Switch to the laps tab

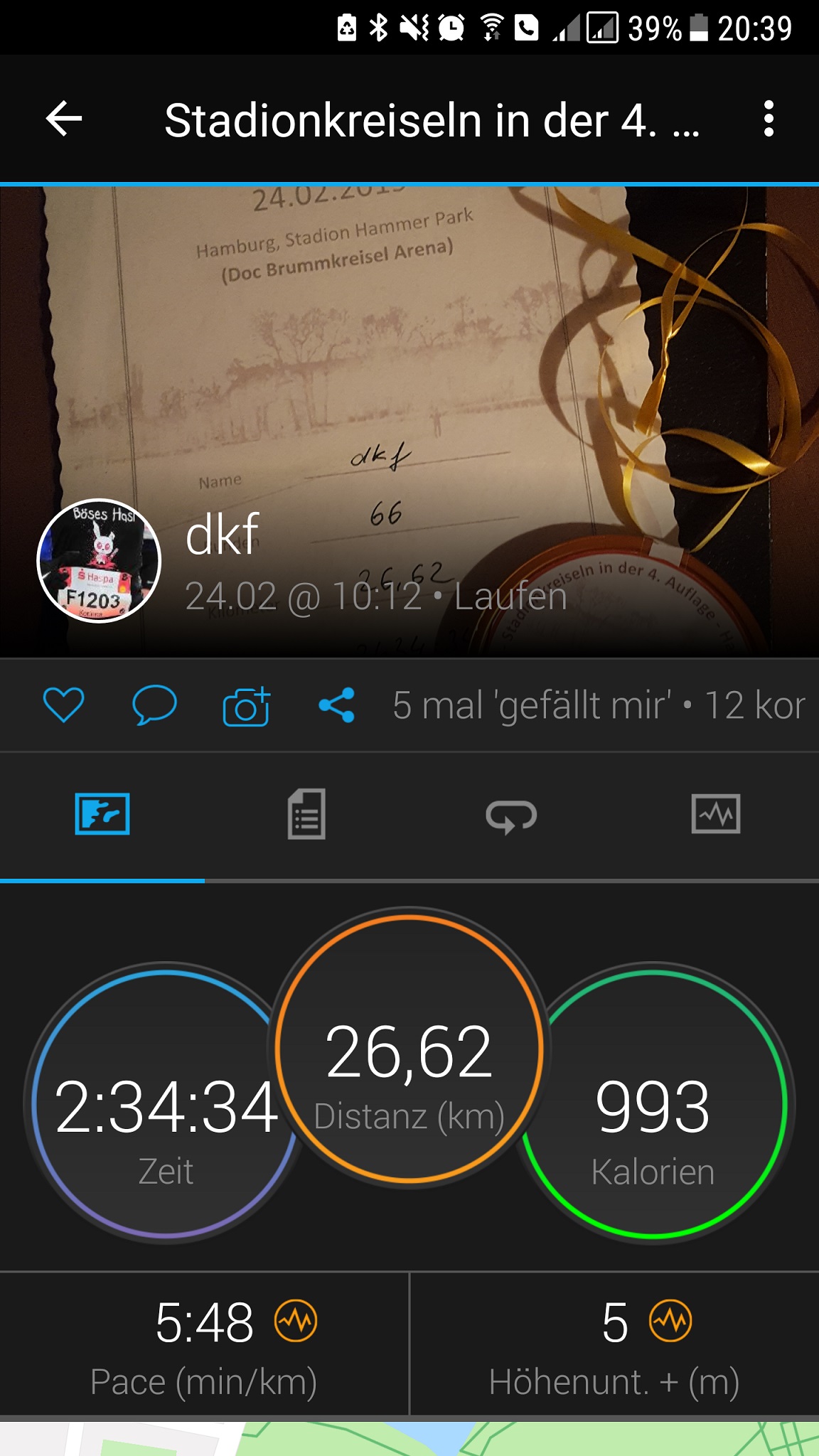pos(511,815)
